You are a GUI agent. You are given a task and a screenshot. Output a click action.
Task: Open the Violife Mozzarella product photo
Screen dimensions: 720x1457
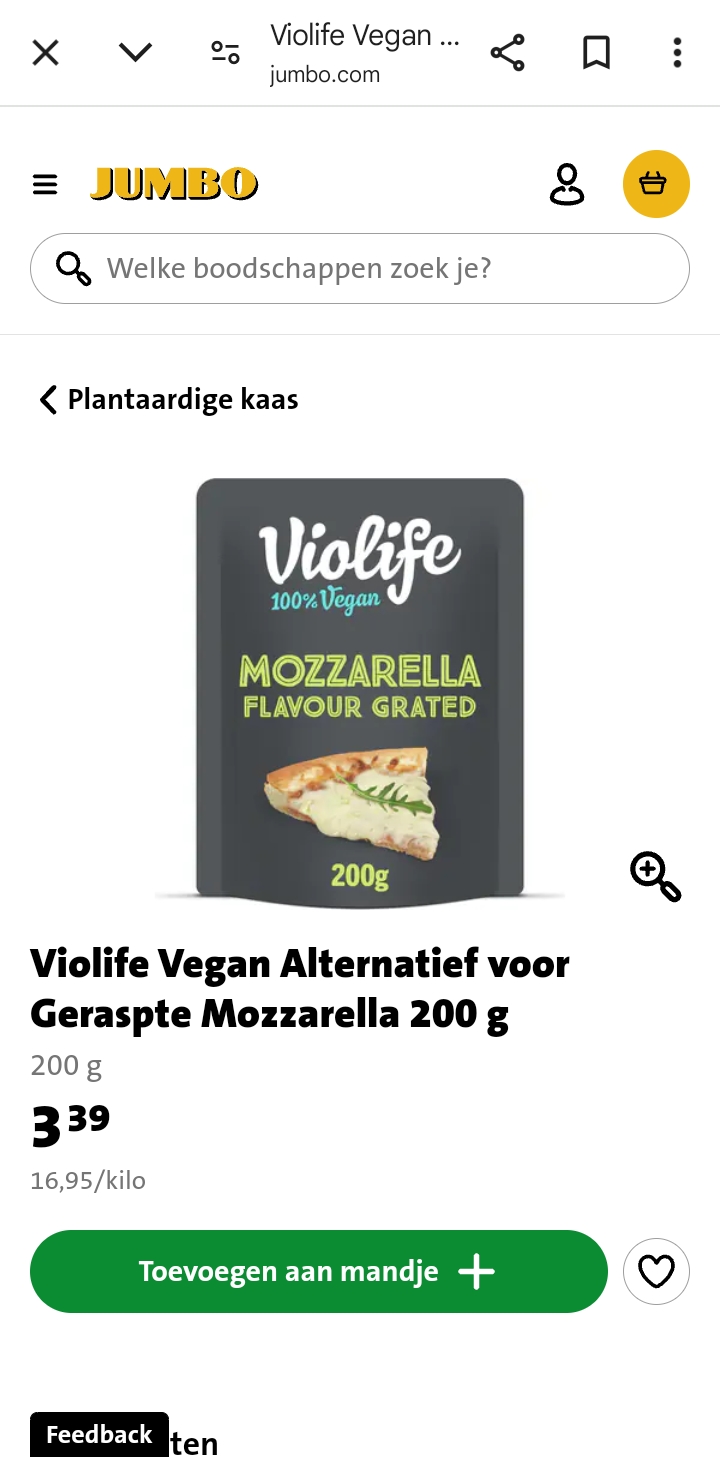360,688
